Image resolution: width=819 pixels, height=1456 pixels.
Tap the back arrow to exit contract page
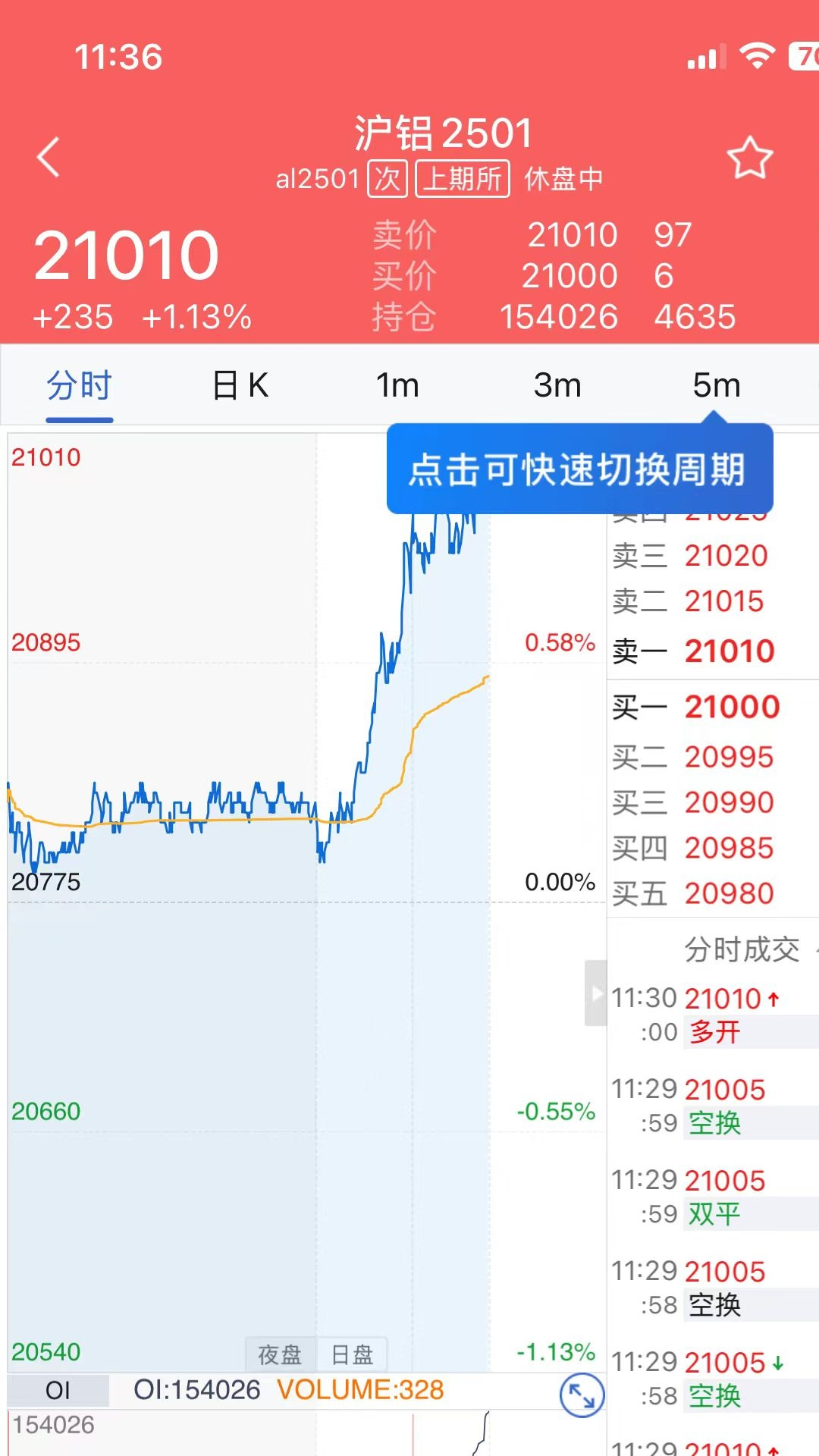[49, 155]
